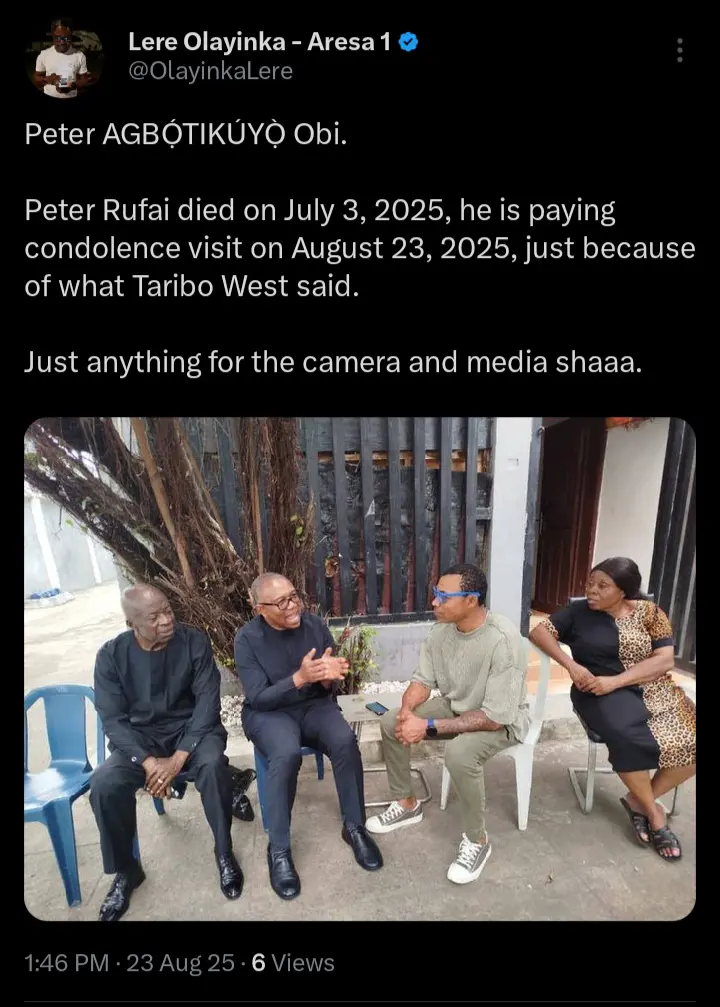
Task: Visit the @OlayinkaLere profile handle
Action: [210, 72]
